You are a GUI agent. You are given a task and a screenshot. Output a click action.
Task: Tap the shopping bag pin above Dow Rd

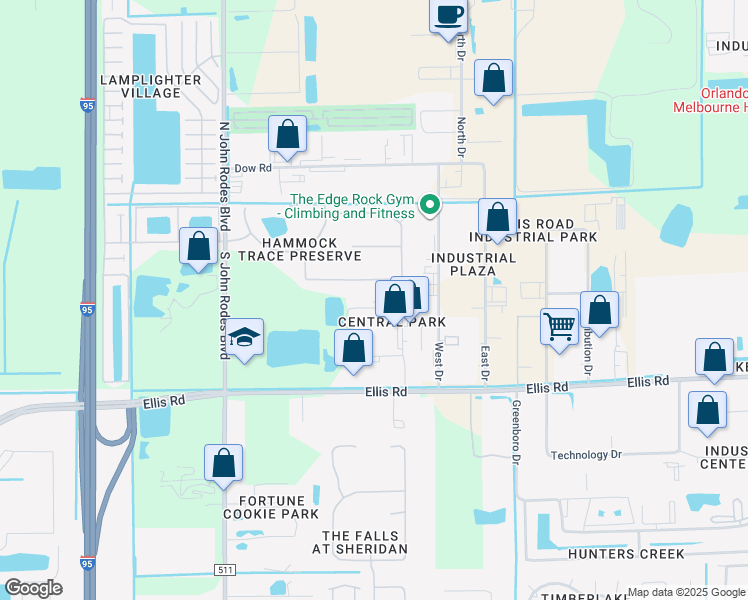click(x=287, y=134)
